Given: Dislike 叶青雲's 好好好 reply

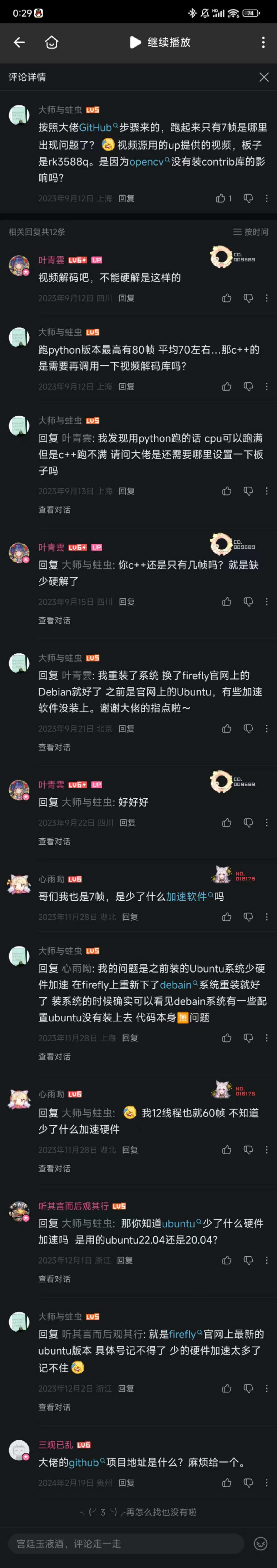Looking at the screenshot, I should (x=248, y=823).
